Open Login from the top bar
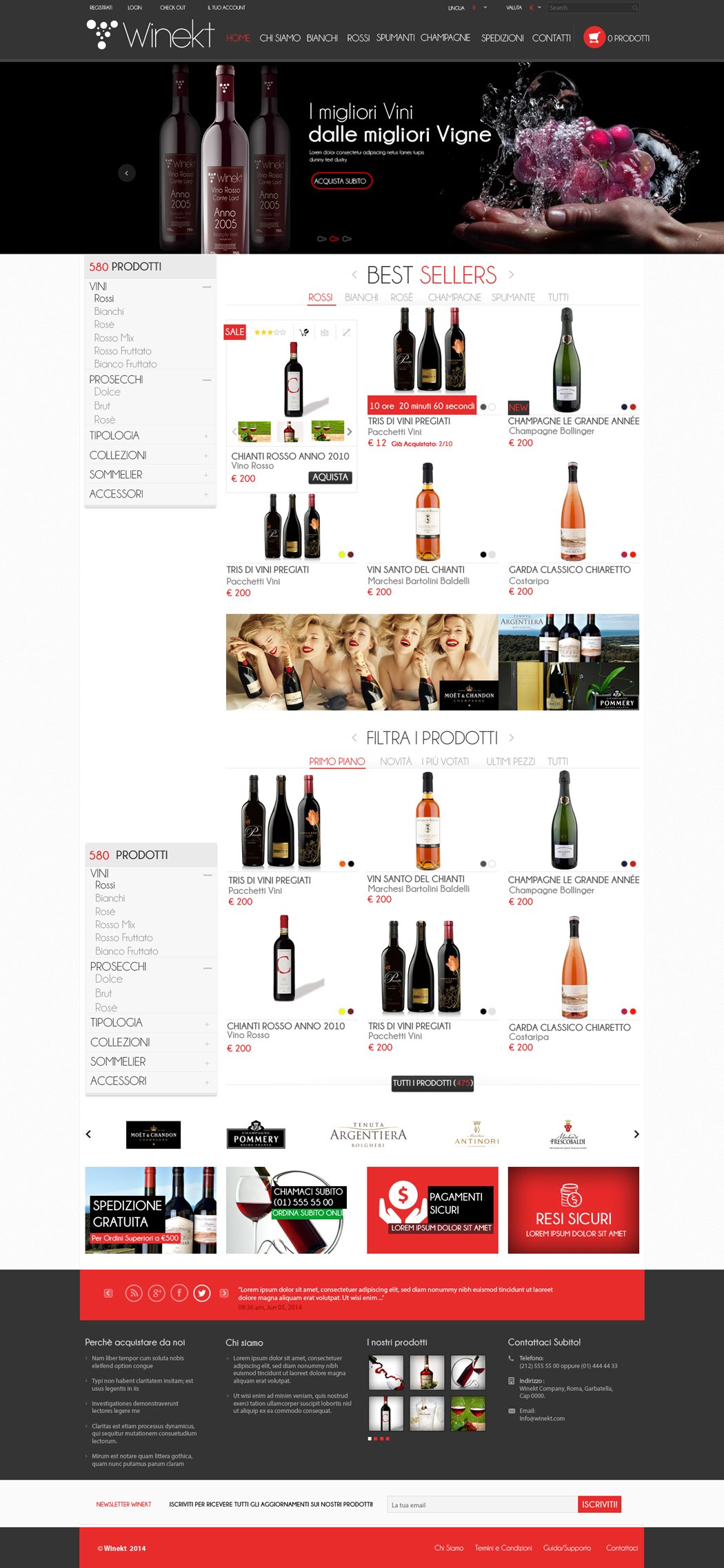Screen dimensions: 724x1568 pyautogui.click(x=134, y=8)
